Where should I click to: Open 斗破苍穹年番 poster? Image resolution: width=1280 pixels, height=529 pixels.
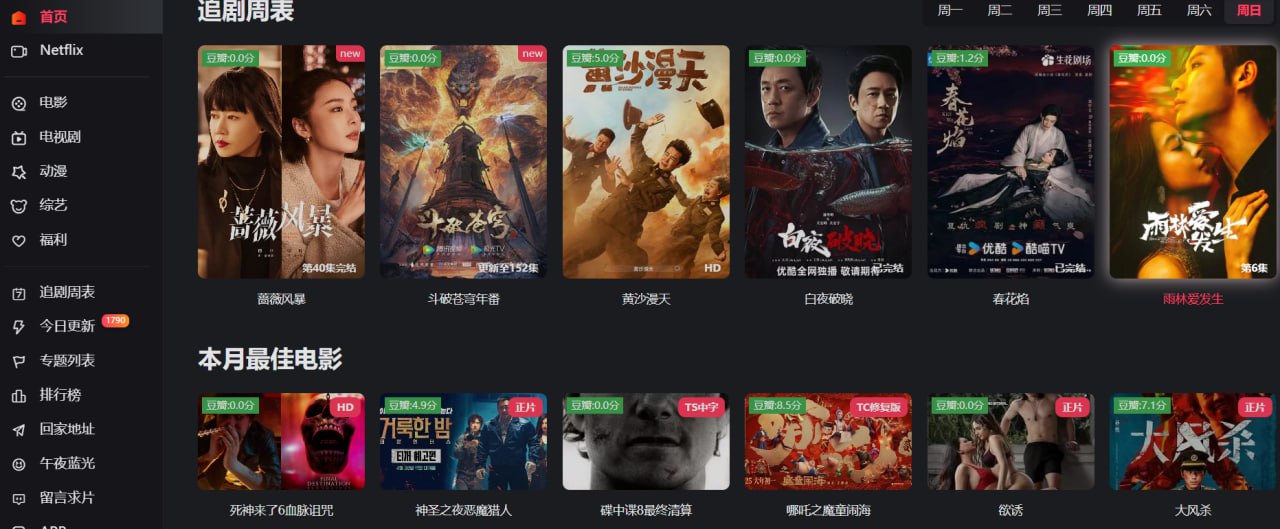(x=463, y=162)
